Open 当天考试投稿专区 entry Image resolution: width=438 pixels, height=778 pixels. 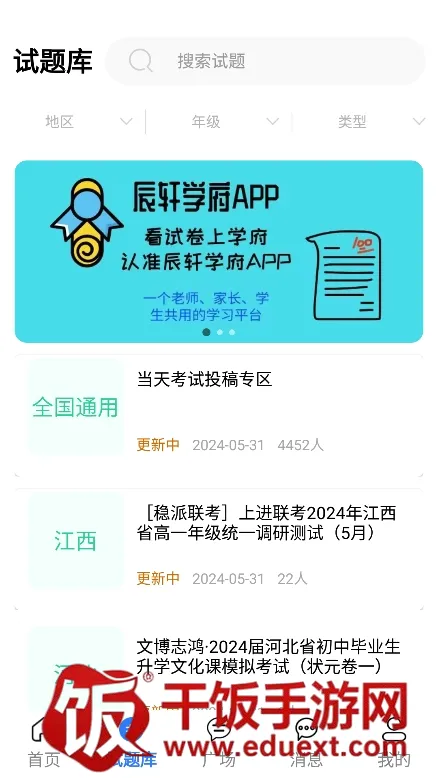click(x=219, y=415)
